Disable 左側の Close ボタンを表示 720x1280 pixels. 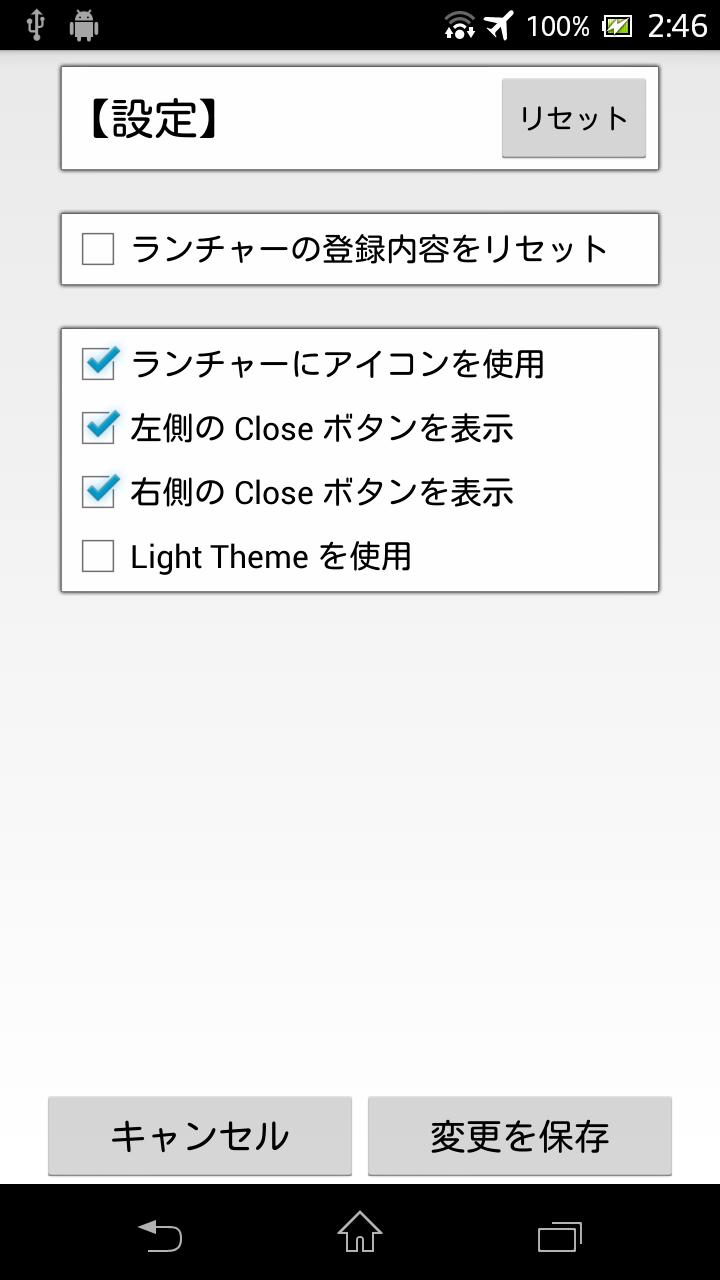(x=98, y=428)
